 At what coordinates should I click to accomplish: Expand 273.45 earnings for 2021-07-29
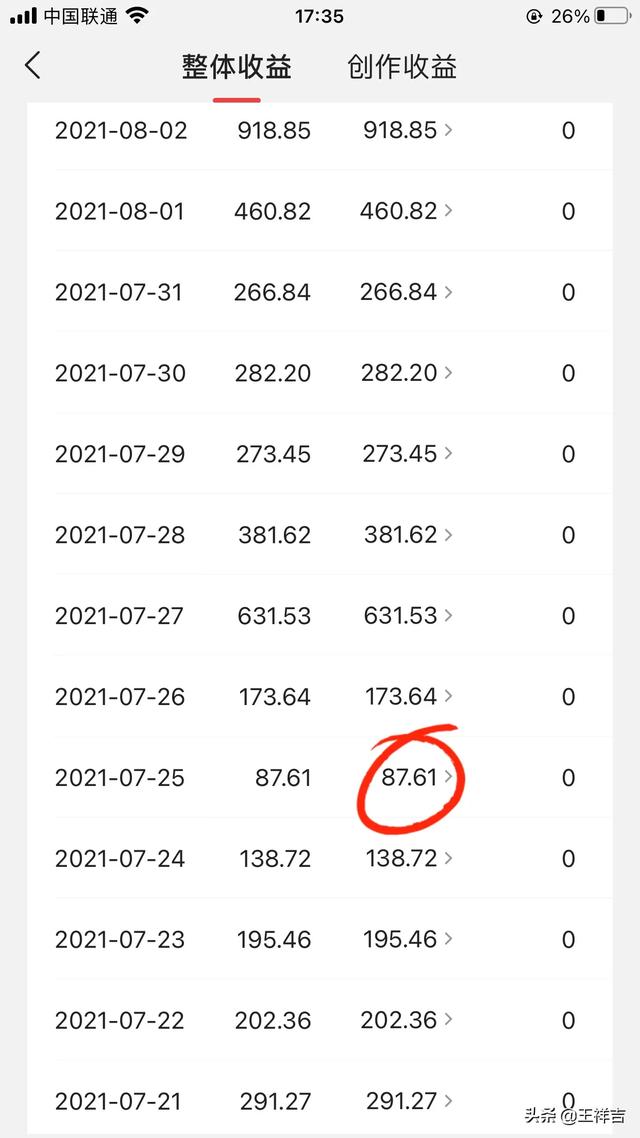406,454
